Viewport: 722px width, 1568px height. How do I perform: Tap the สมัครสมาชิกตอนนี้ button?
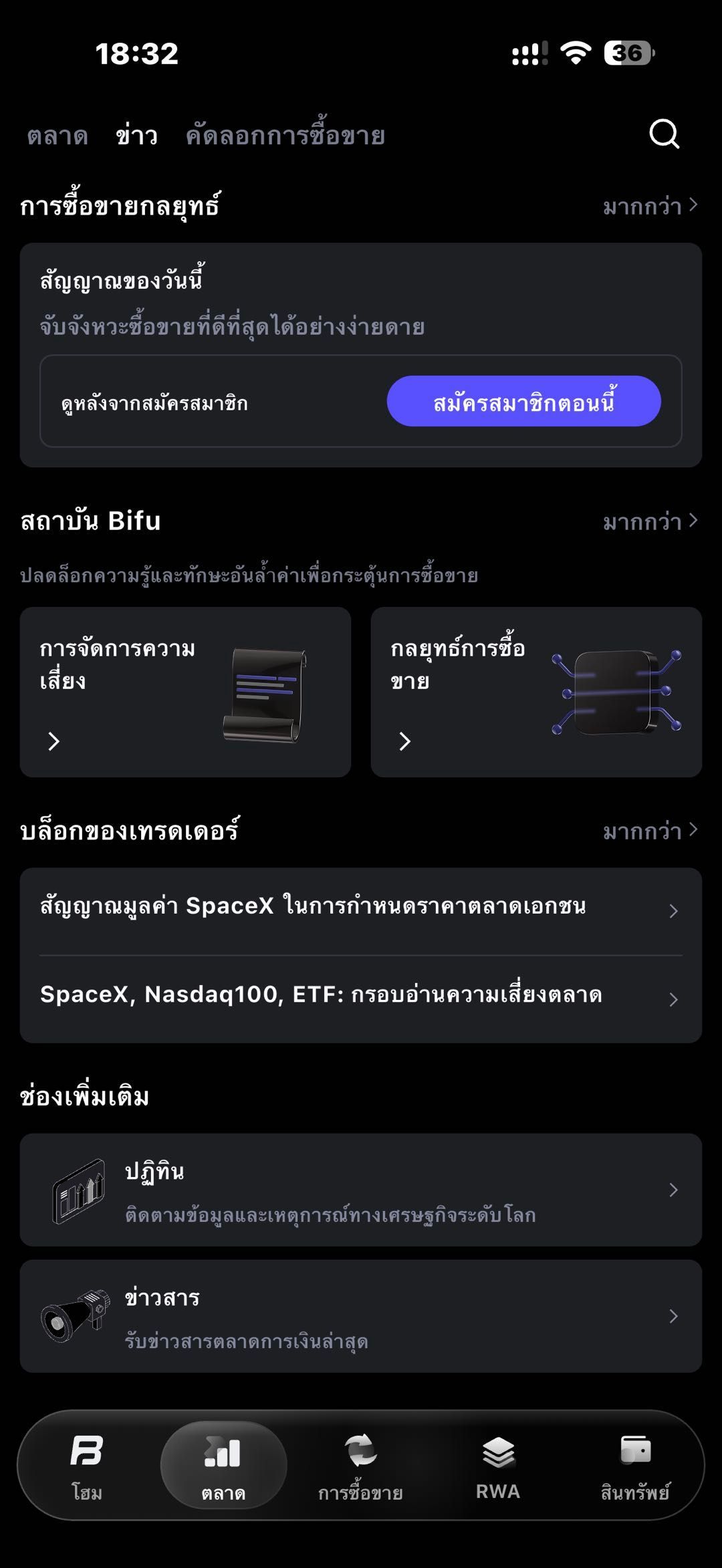pyautogui.click(x=523, y=401)
